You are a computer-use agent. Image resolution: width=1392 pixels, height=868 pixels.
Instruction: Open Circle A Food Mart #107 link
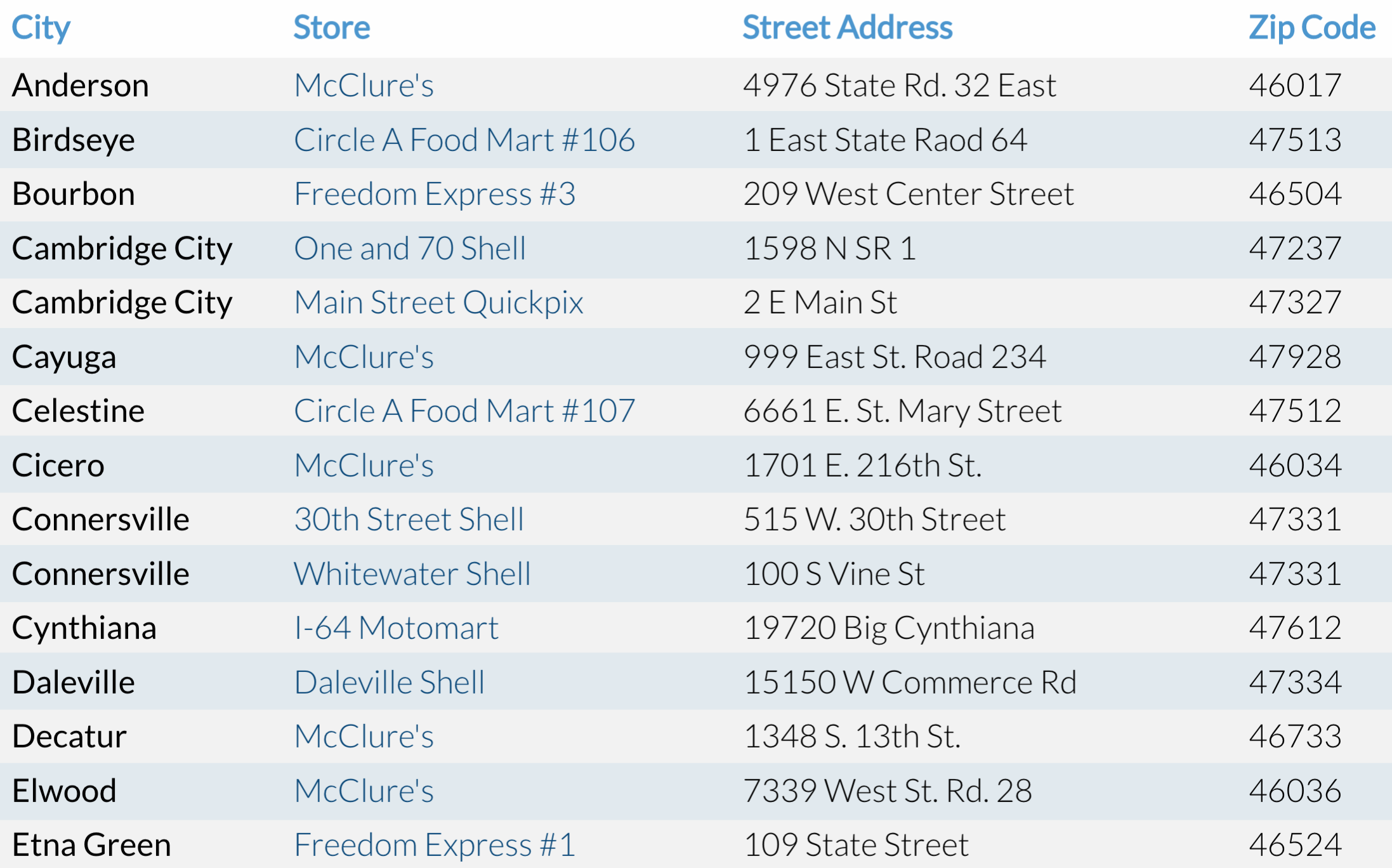(x=464, y=411)
